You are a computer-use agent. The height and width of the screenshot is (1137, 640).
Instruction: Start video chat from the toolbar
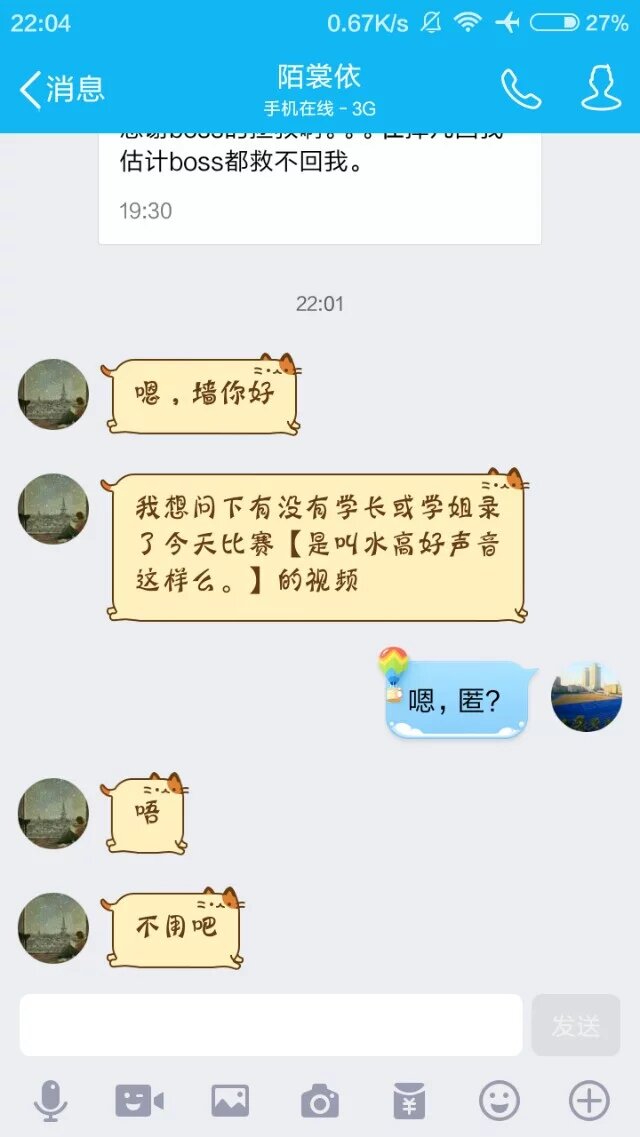coord(139,1101)
